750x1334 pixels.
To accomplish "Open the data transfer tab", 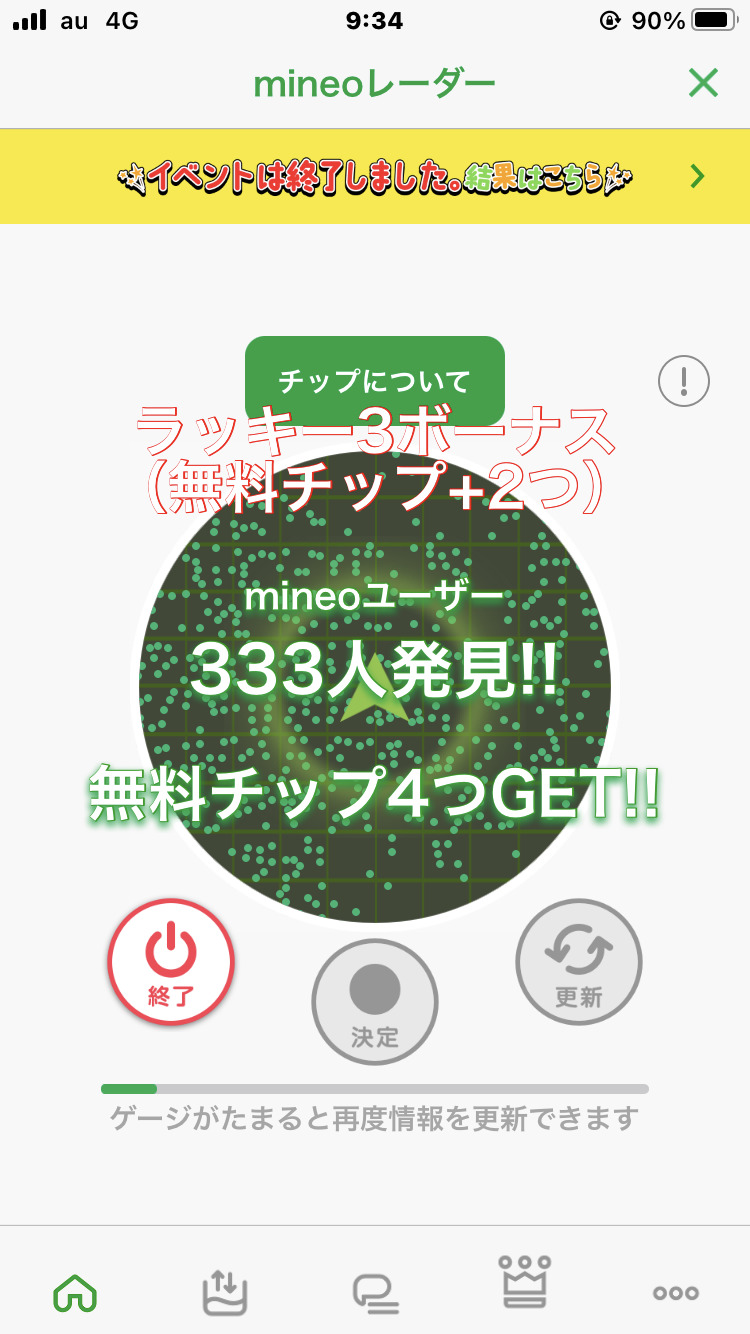I will [224, 1292].
